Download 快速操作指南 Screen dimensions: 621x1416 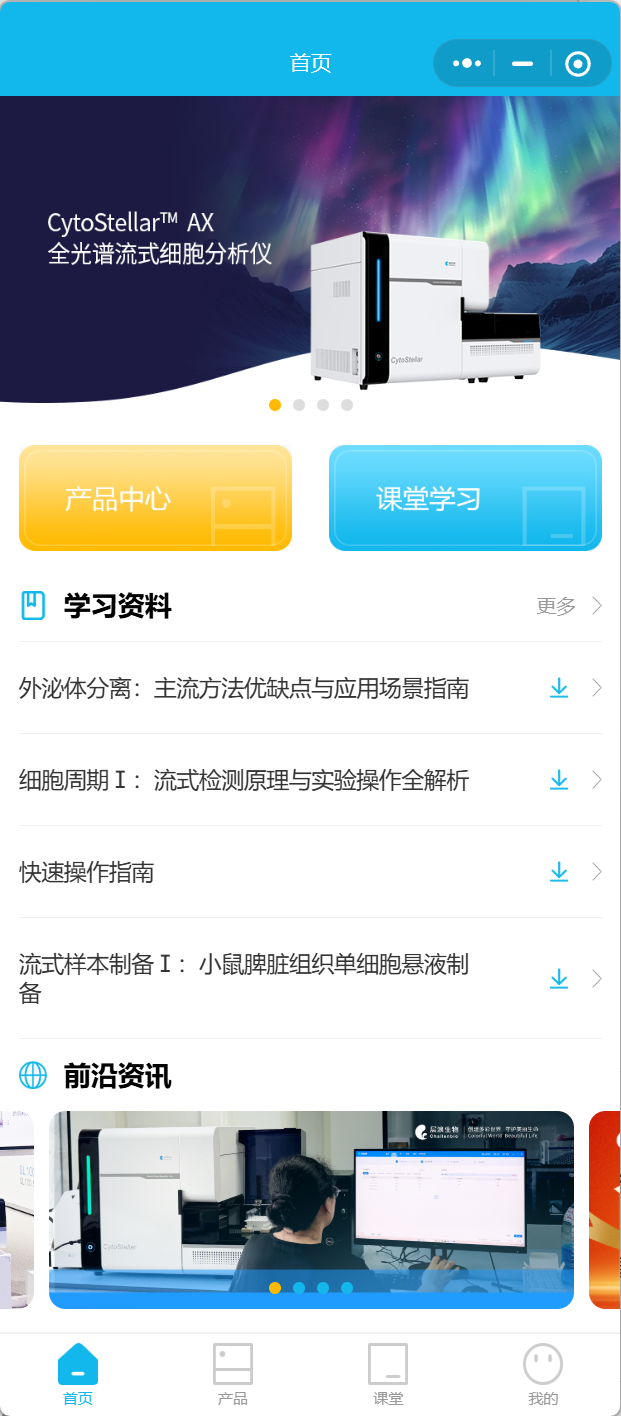559,872
